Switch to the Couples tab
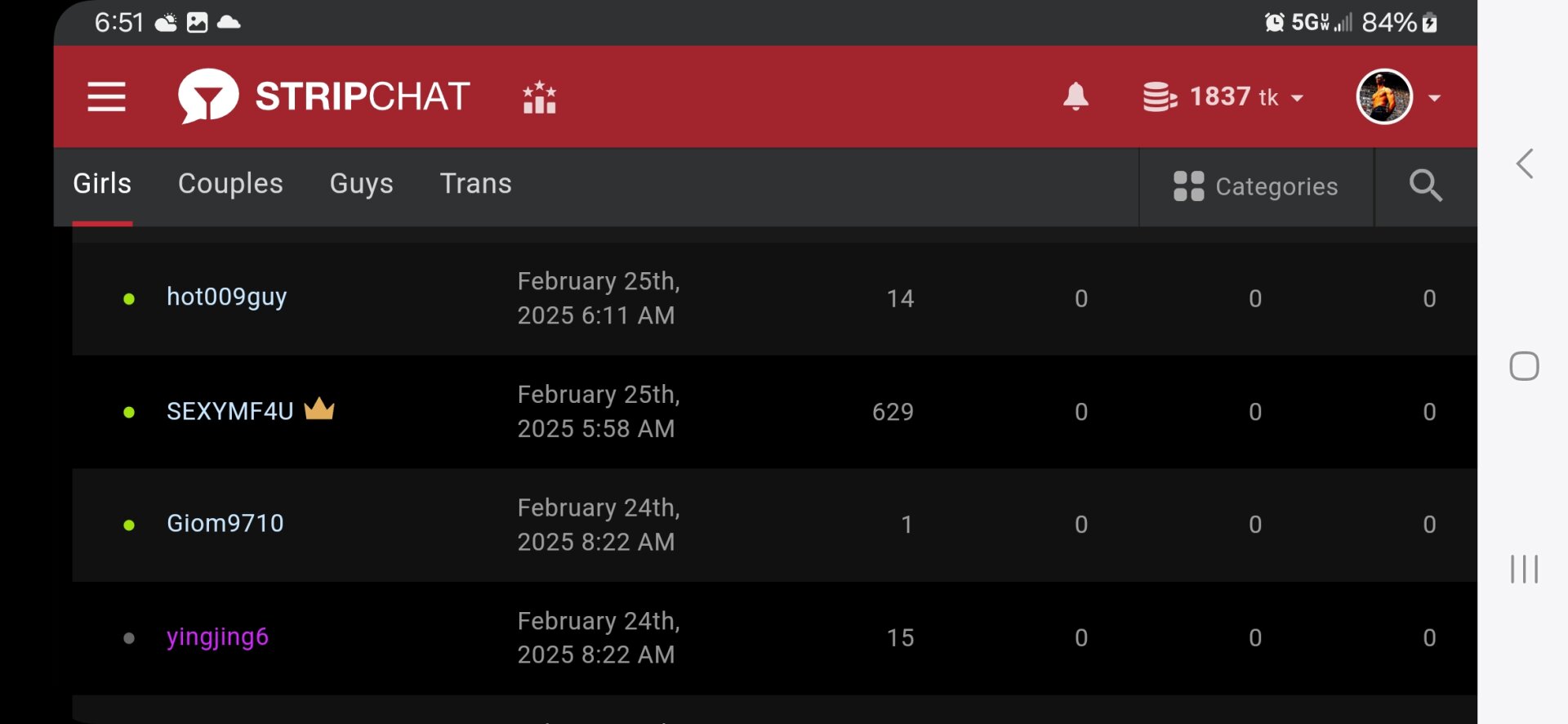 (230, 184)
